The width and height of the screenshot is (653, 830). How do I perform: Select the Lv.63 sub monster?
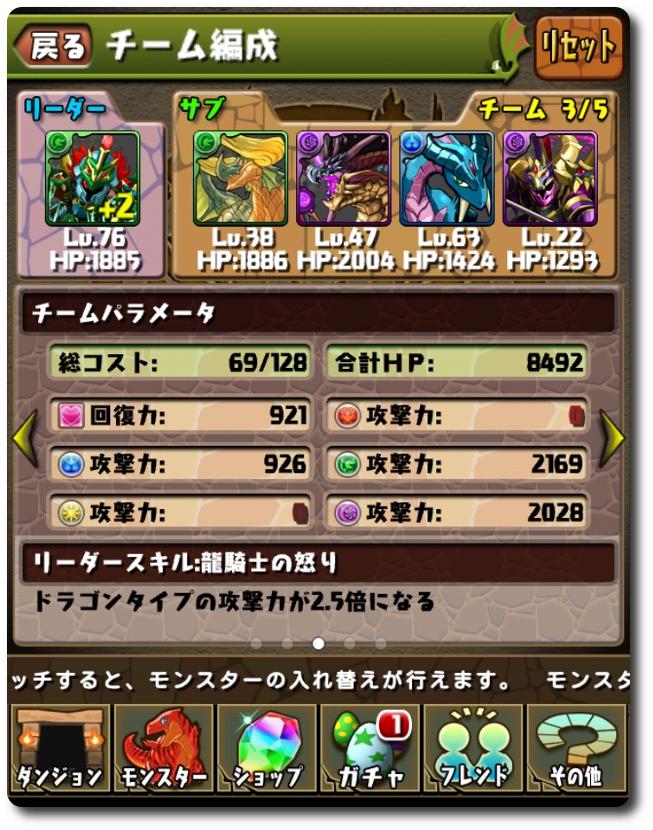click(x=445, y=180)
